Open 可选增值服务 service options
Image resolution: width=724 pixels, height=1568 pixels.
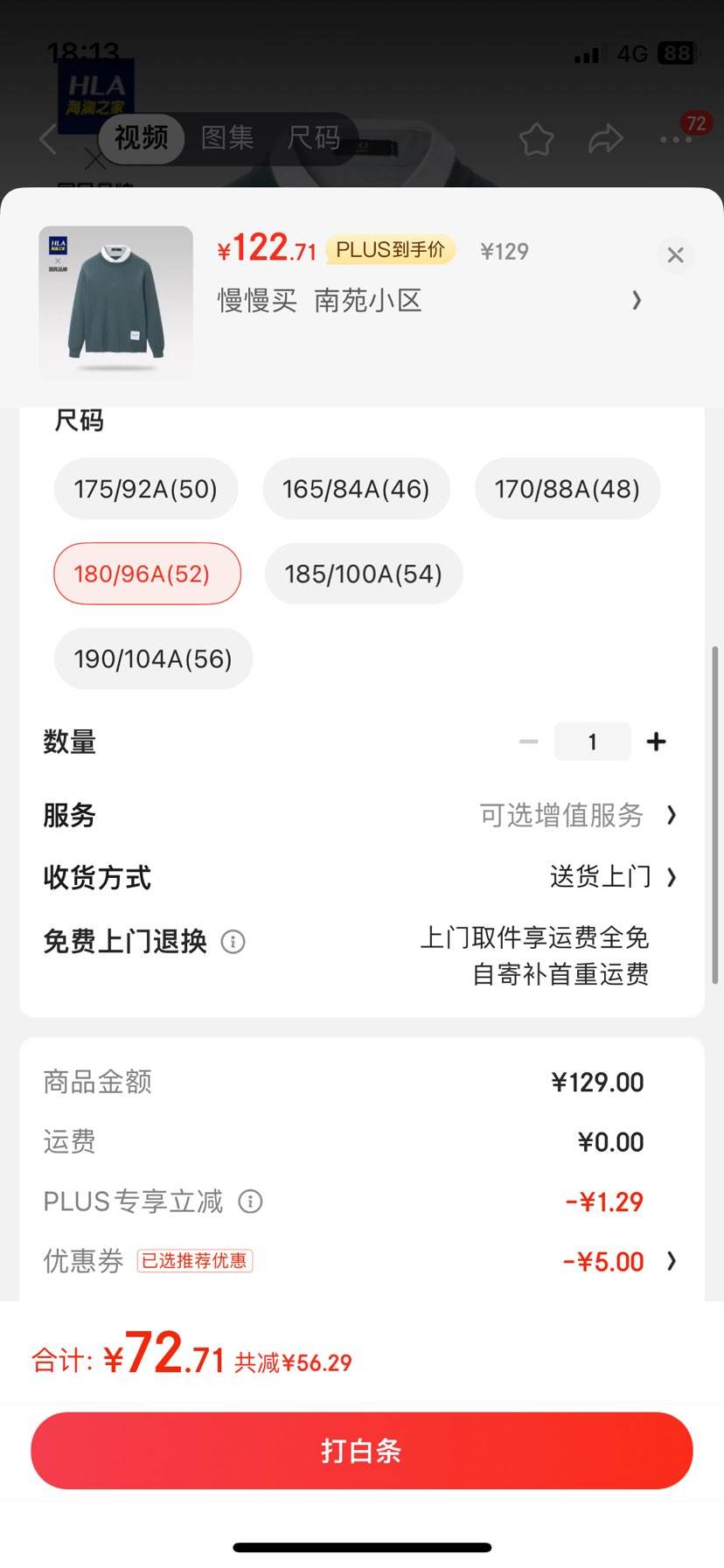click(x=578, y=815)
